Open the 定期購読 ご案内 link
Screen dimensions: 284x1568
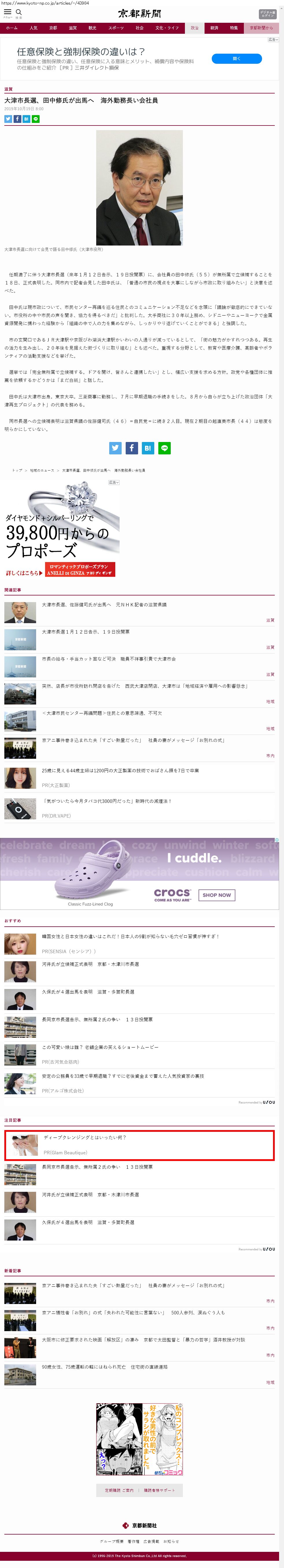pos(119,1490)
